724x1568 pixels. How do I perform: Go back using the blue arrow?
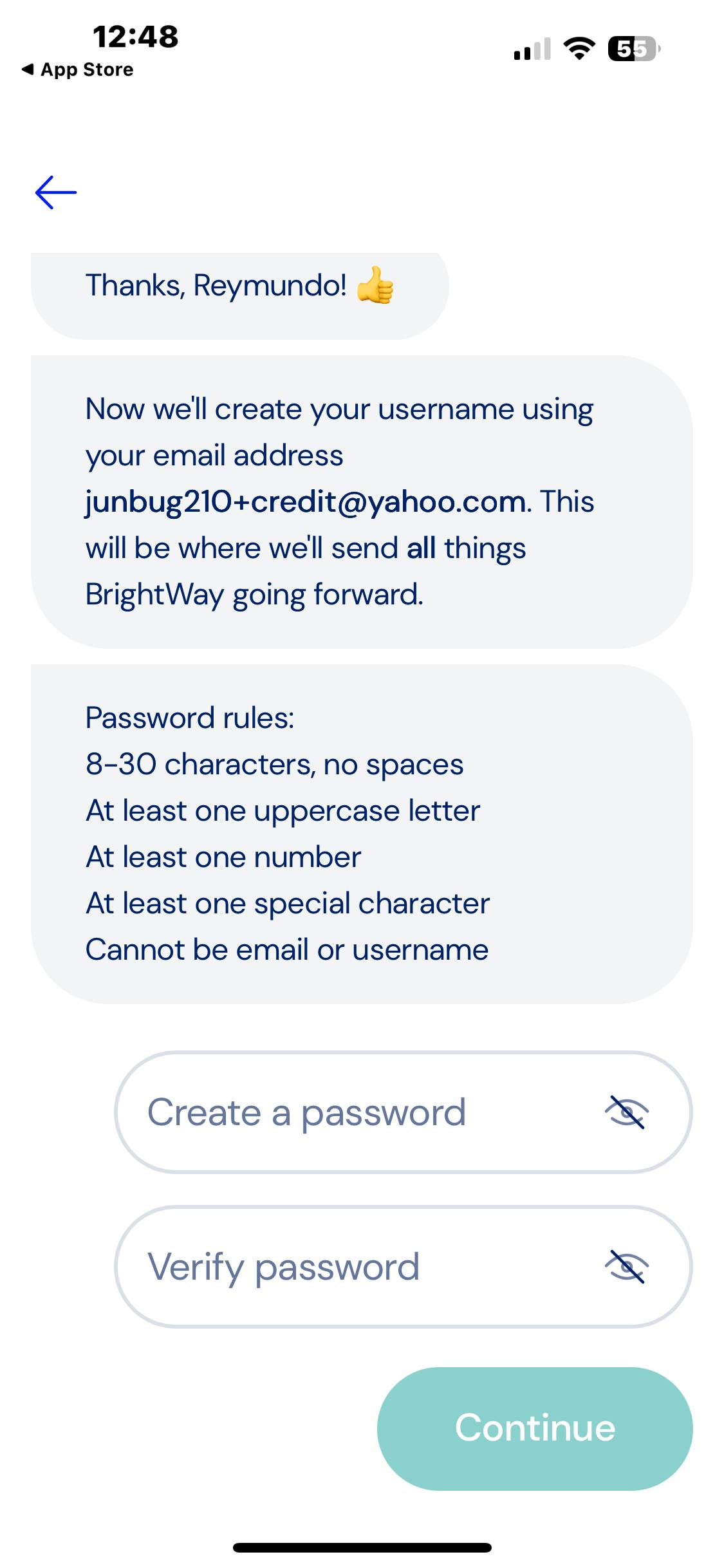click(56, 192)
